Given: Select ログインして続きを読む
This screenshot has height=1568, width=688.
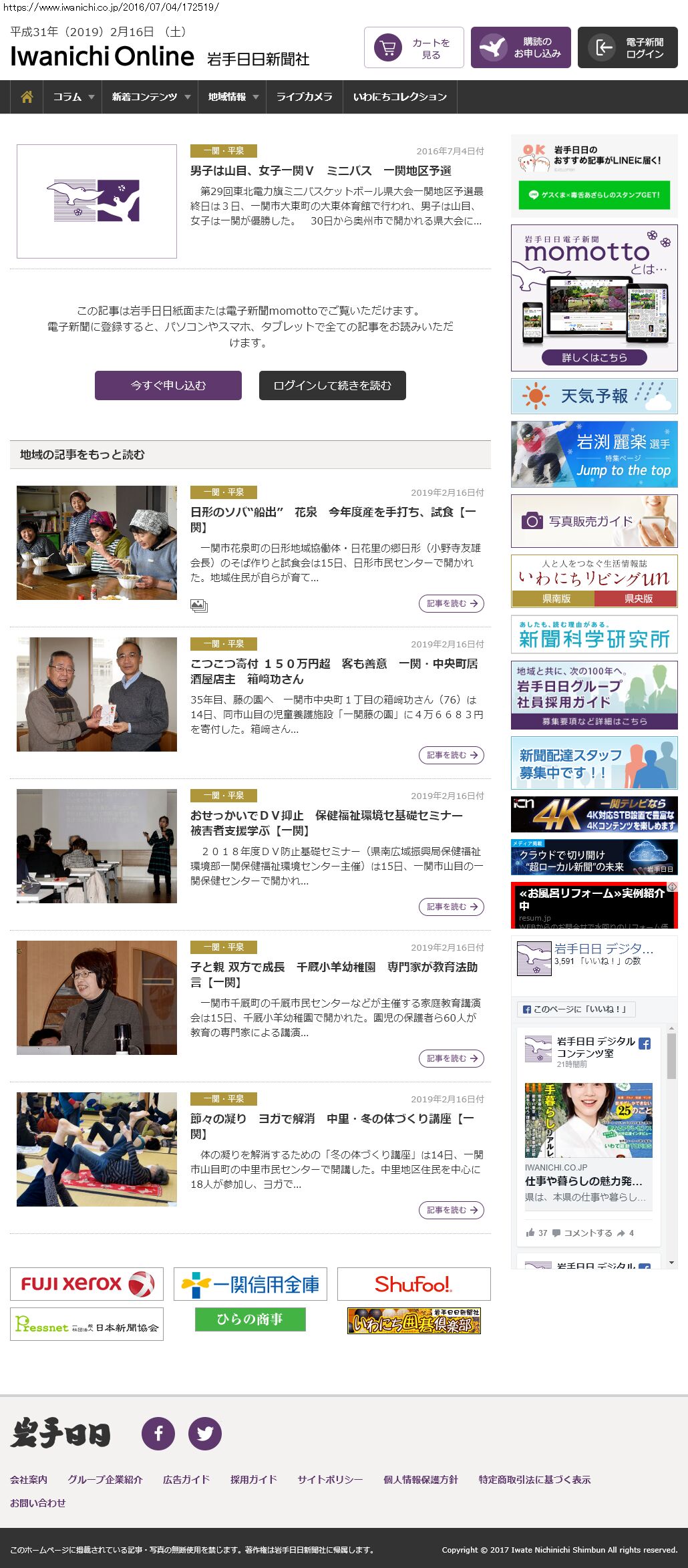Looking at the screenshot, I should [x=332, y=385].
